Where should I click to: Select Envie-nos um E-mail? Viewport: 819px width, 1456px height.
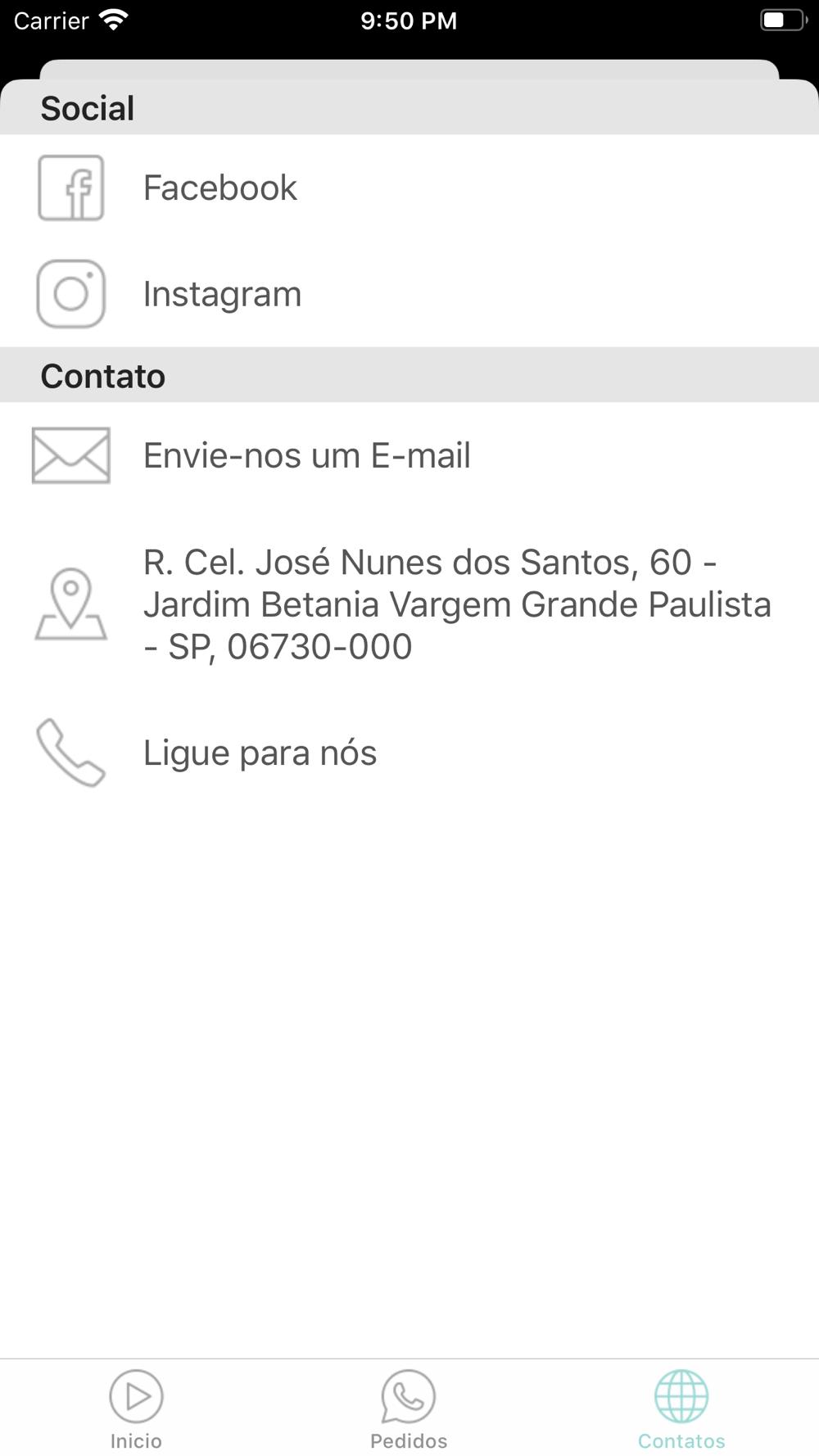409,455
